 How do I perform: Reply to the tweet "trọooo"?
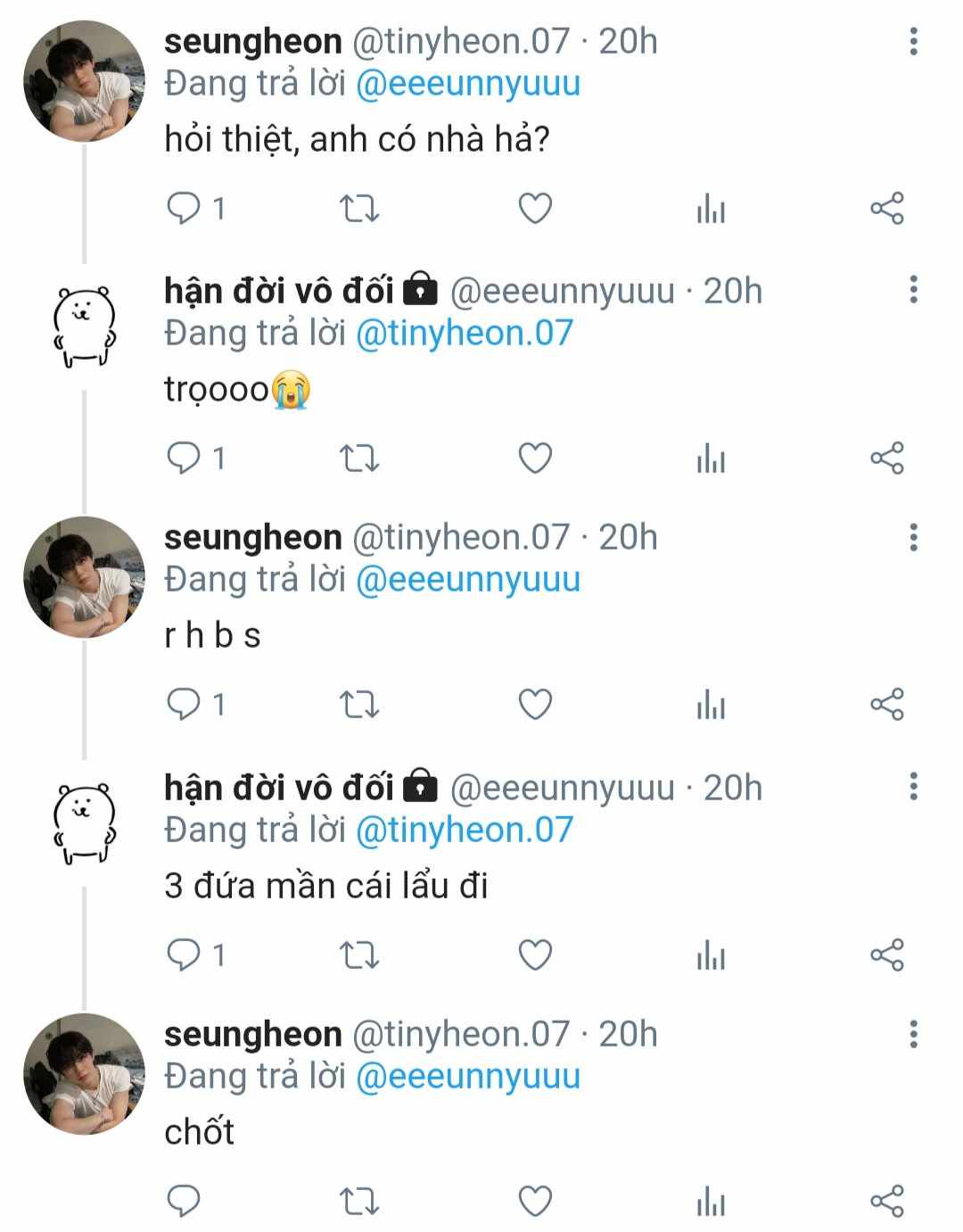pos(185,458)
